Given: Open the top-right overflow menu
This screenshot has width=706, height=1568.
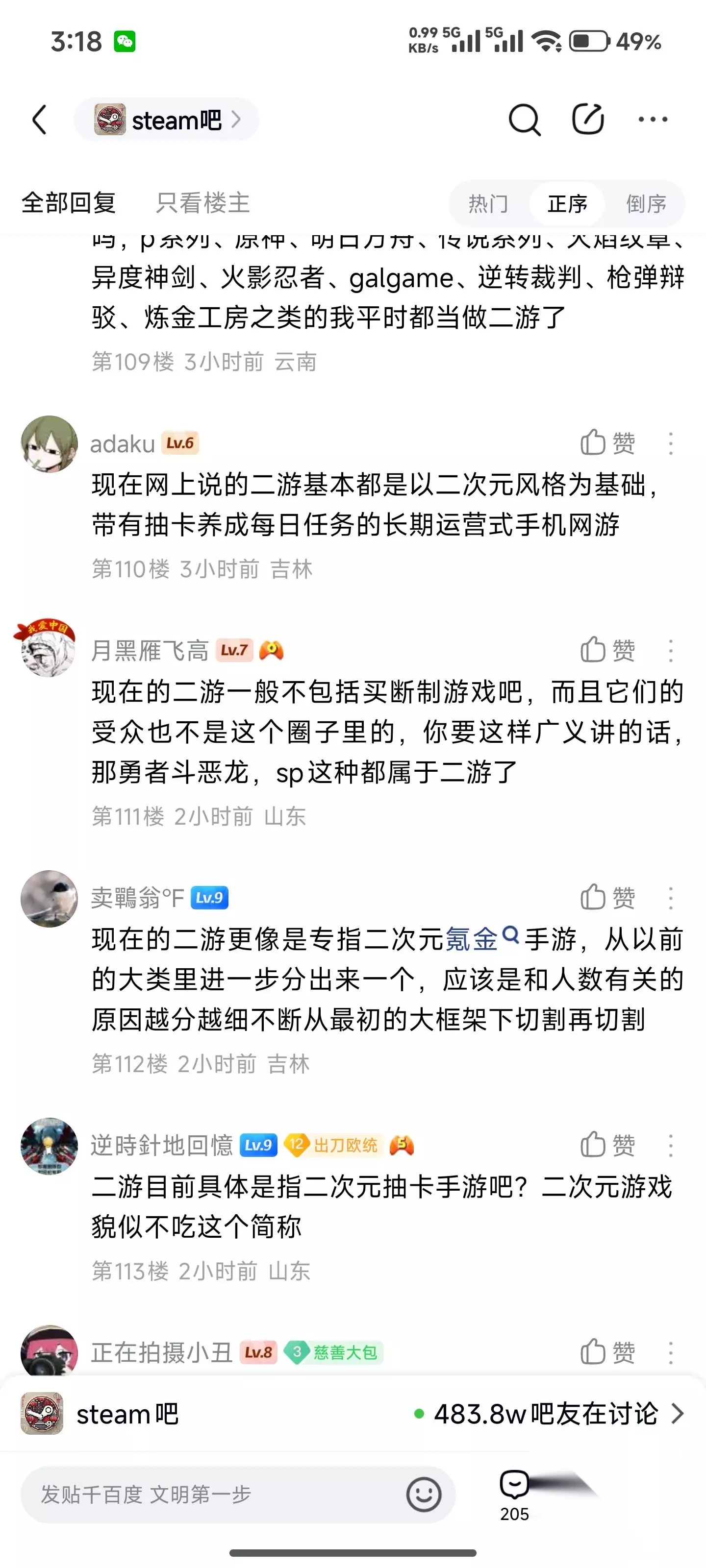Looking at the screenshot, I should [653, 119].
